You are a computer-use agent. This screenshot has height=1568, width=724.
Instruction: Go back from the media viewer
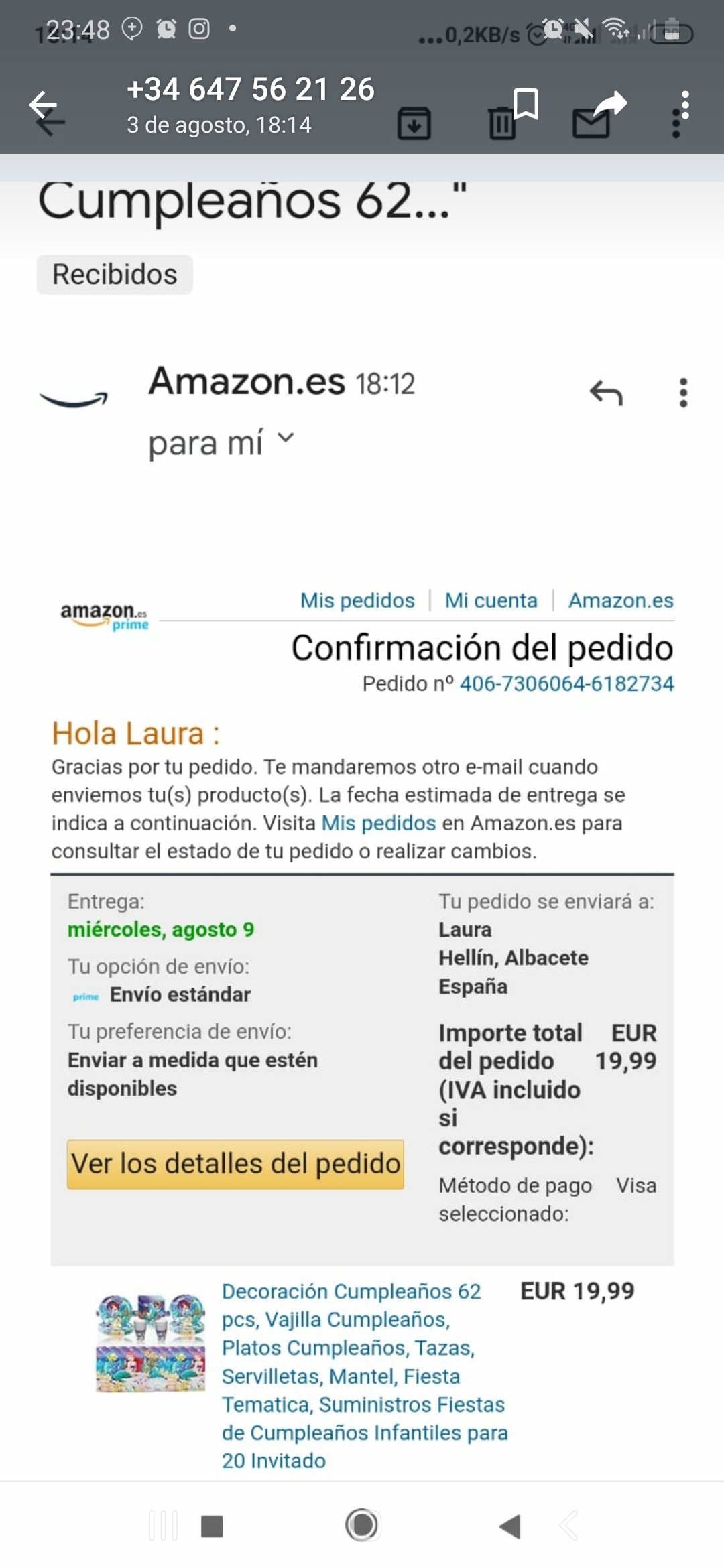click(x=43, y=105)
